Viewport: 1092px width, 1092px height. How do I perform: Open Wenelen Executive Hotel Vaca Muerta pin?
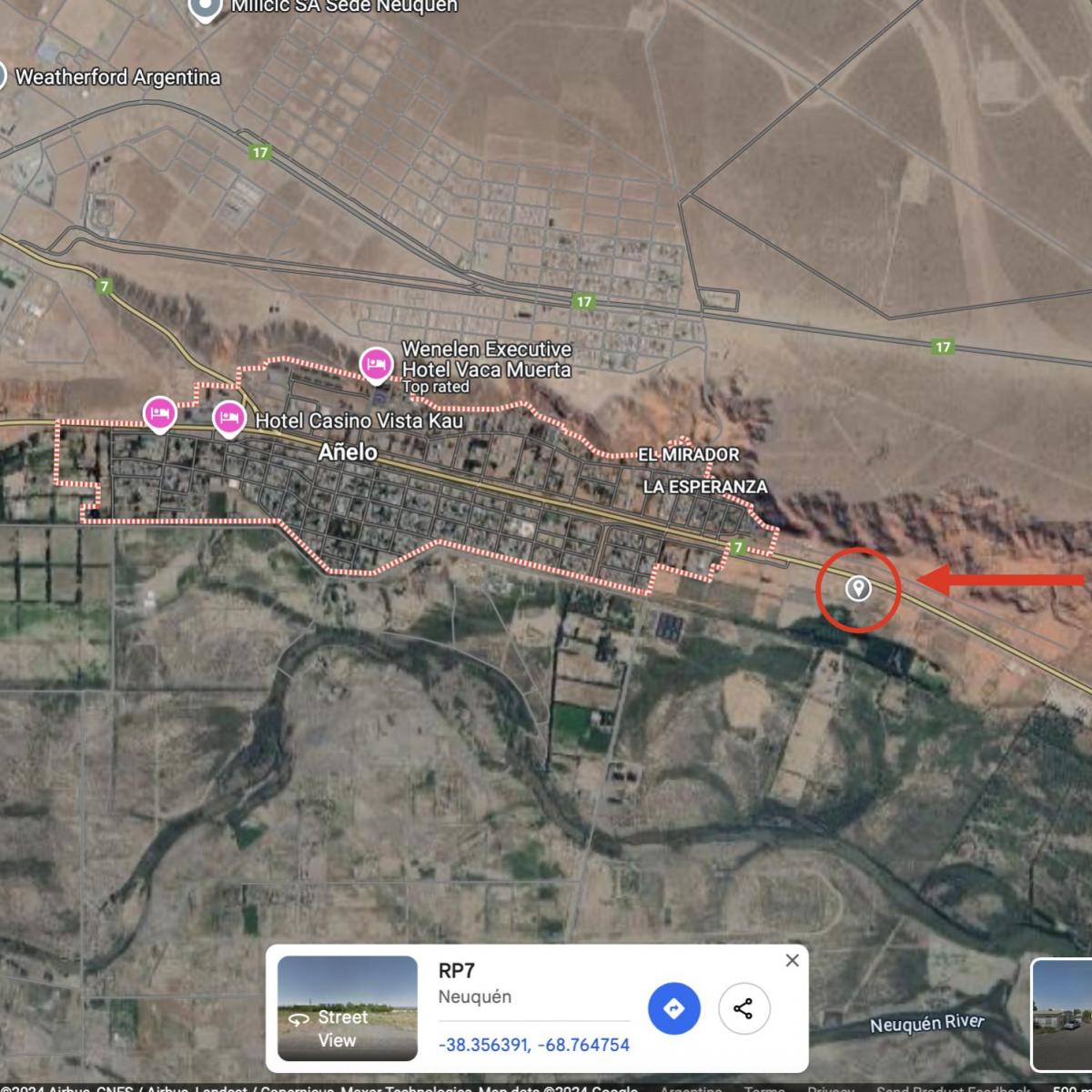(376, 364)
